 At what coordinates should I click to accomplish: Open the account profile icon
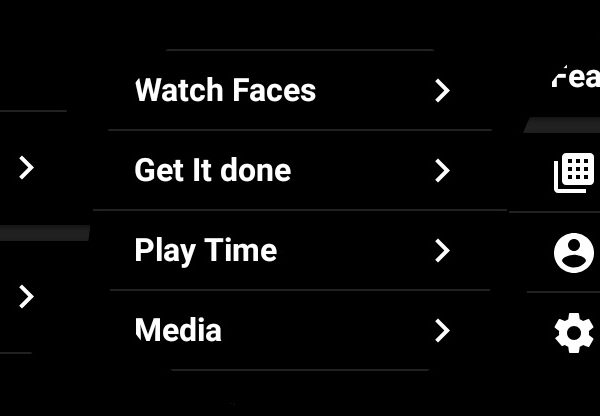574,252
